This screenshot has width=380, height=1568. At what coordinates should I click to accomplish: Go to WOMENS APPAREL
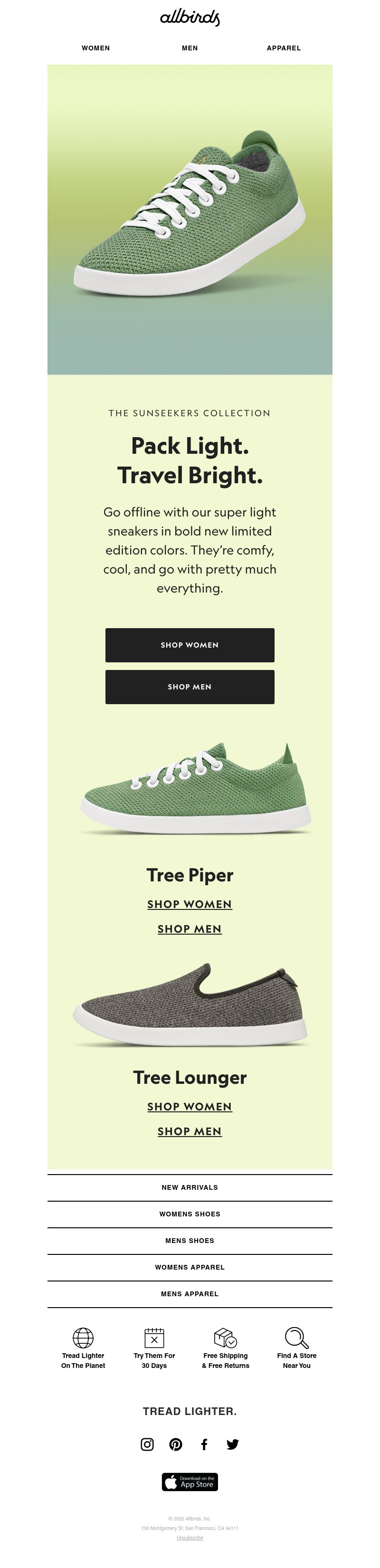tap(190, 1267)
